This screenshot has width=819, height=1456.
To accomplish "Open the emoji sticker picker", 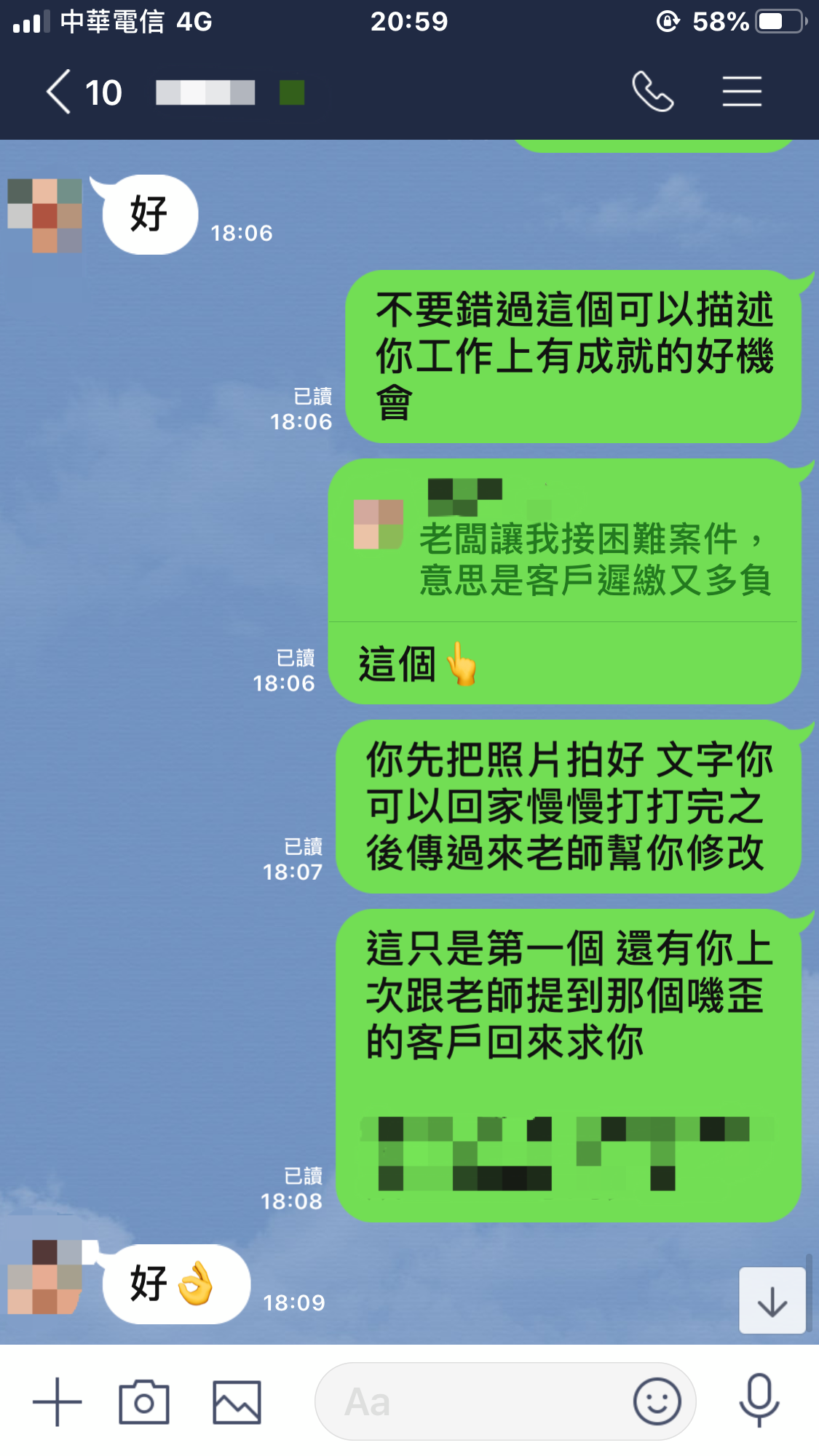I will coord(657,1401).
